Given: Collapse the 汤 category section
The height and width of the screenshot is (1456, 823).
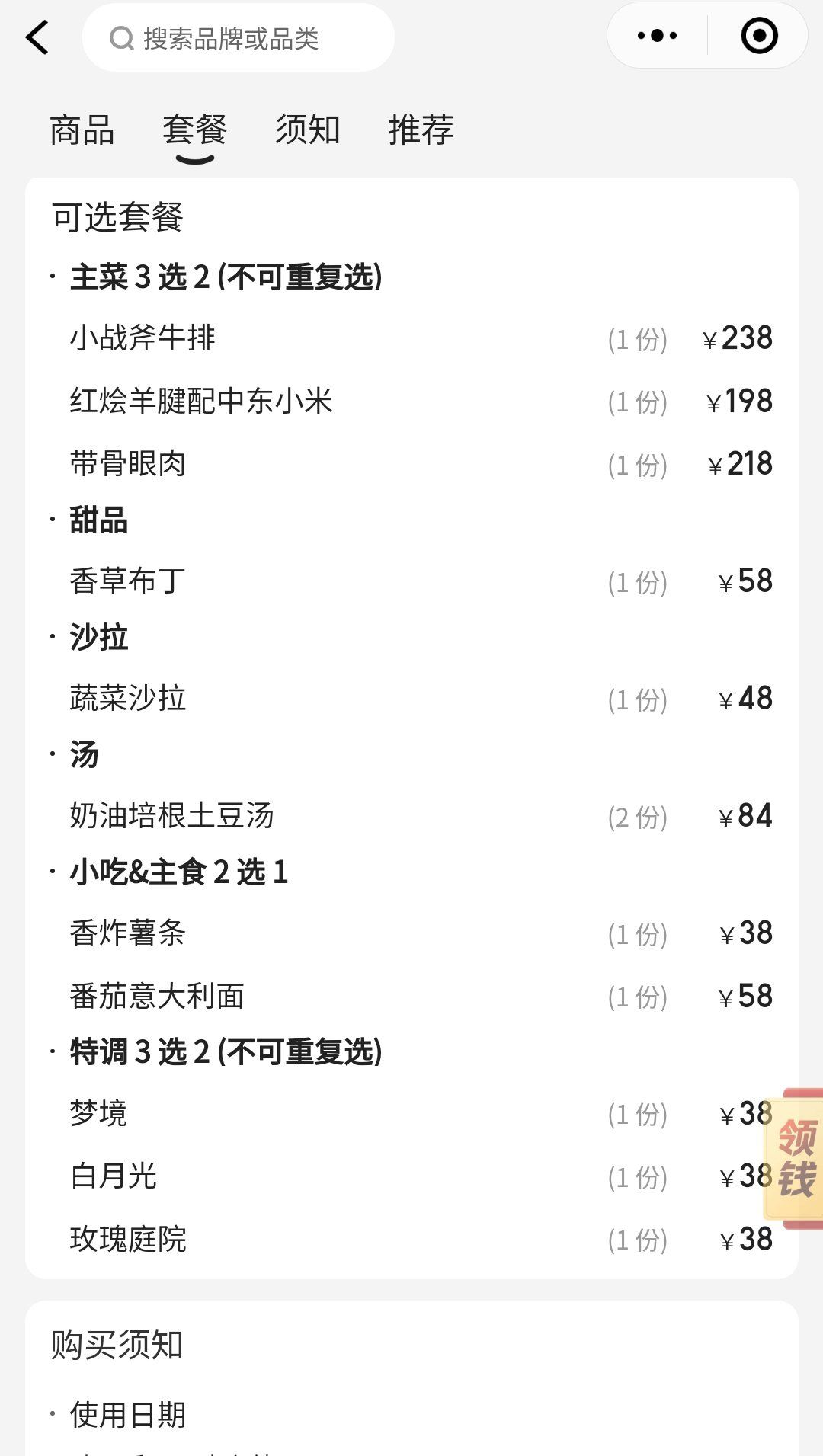Looking at the screenshot, I should tap(82, 753).
